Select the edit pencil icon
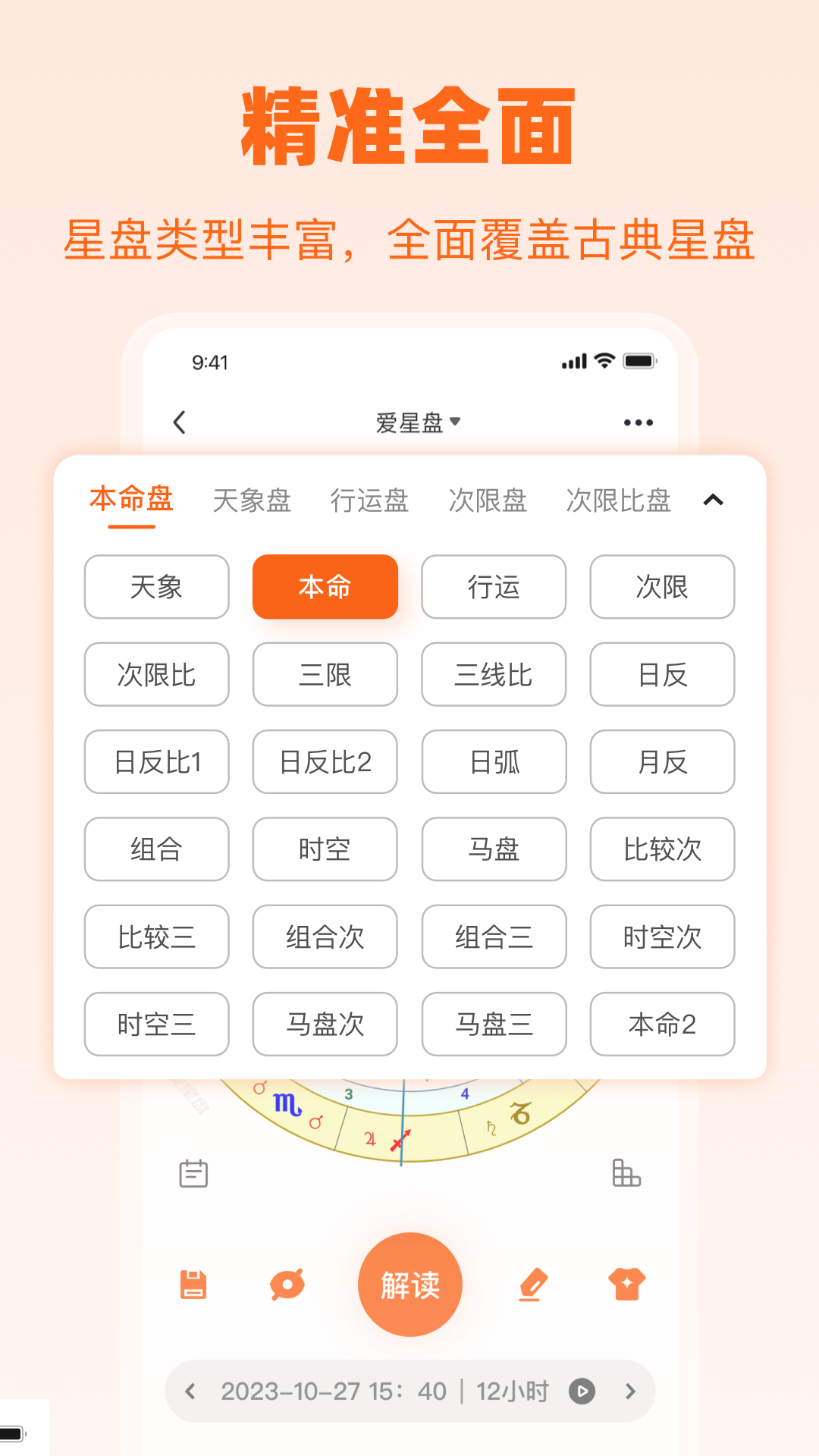Screen dimensions: 819x1456 pyautogui.click(x=533, y=1282)
